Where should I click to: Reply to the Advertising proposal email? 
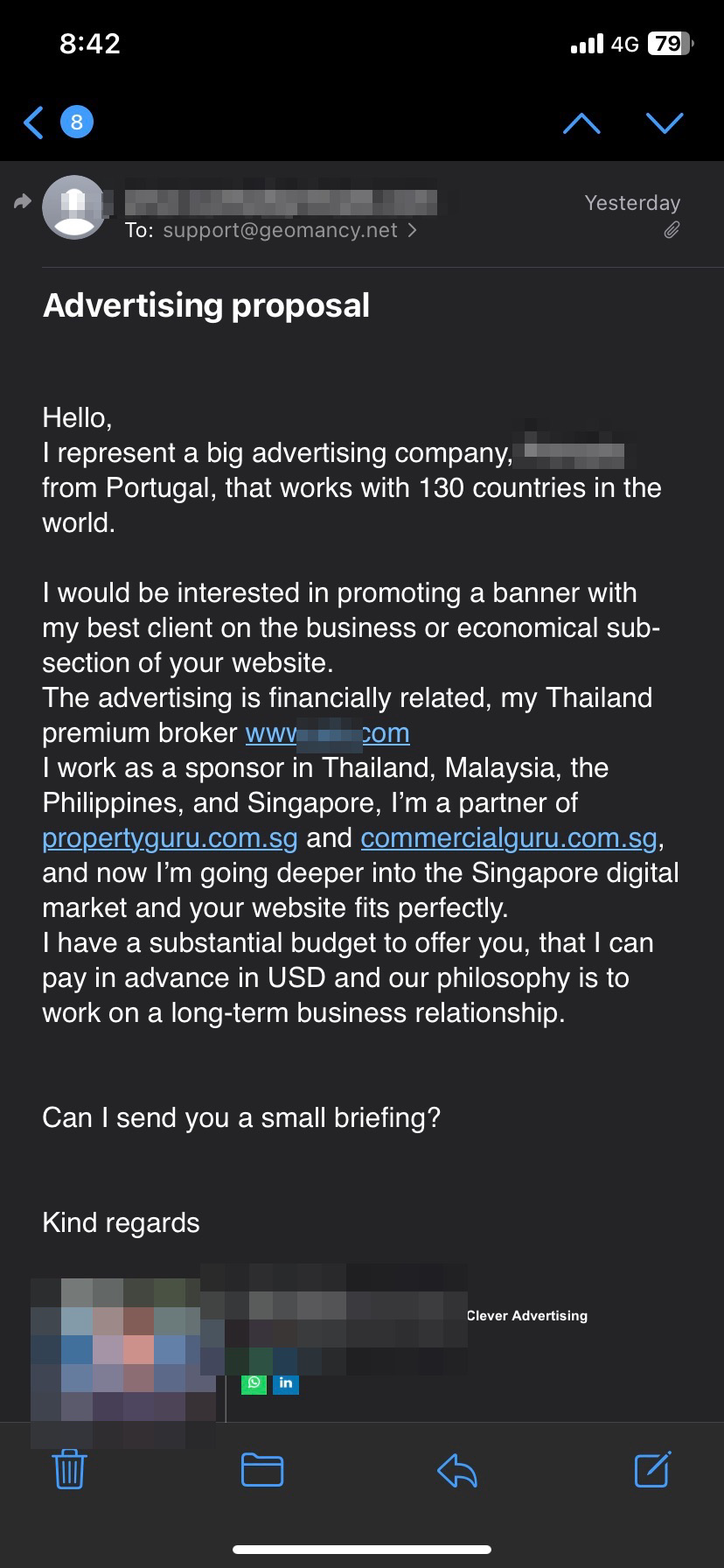(457, 1469)
